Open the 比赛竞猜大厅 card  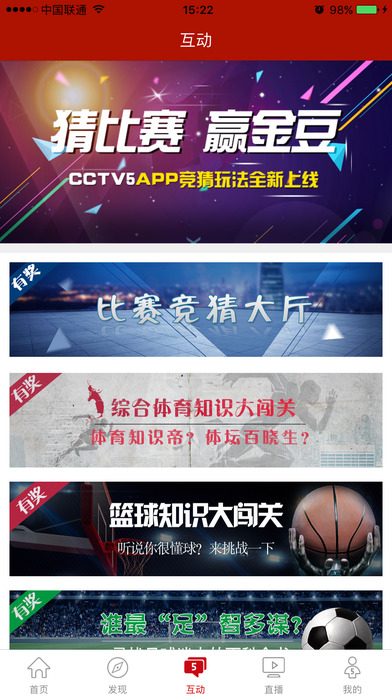pos(196,309)
